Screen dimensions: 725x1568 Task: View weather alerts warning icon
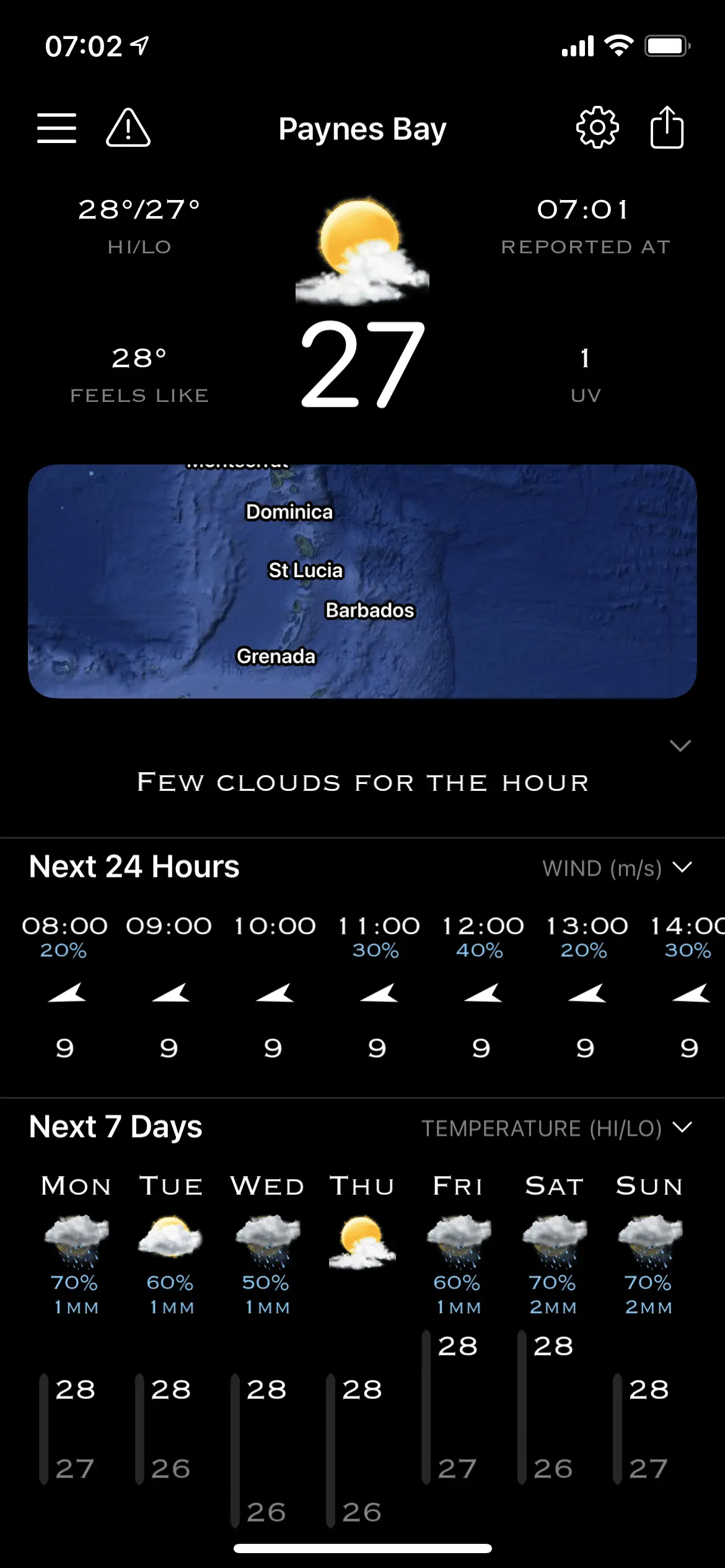(128, 128)
